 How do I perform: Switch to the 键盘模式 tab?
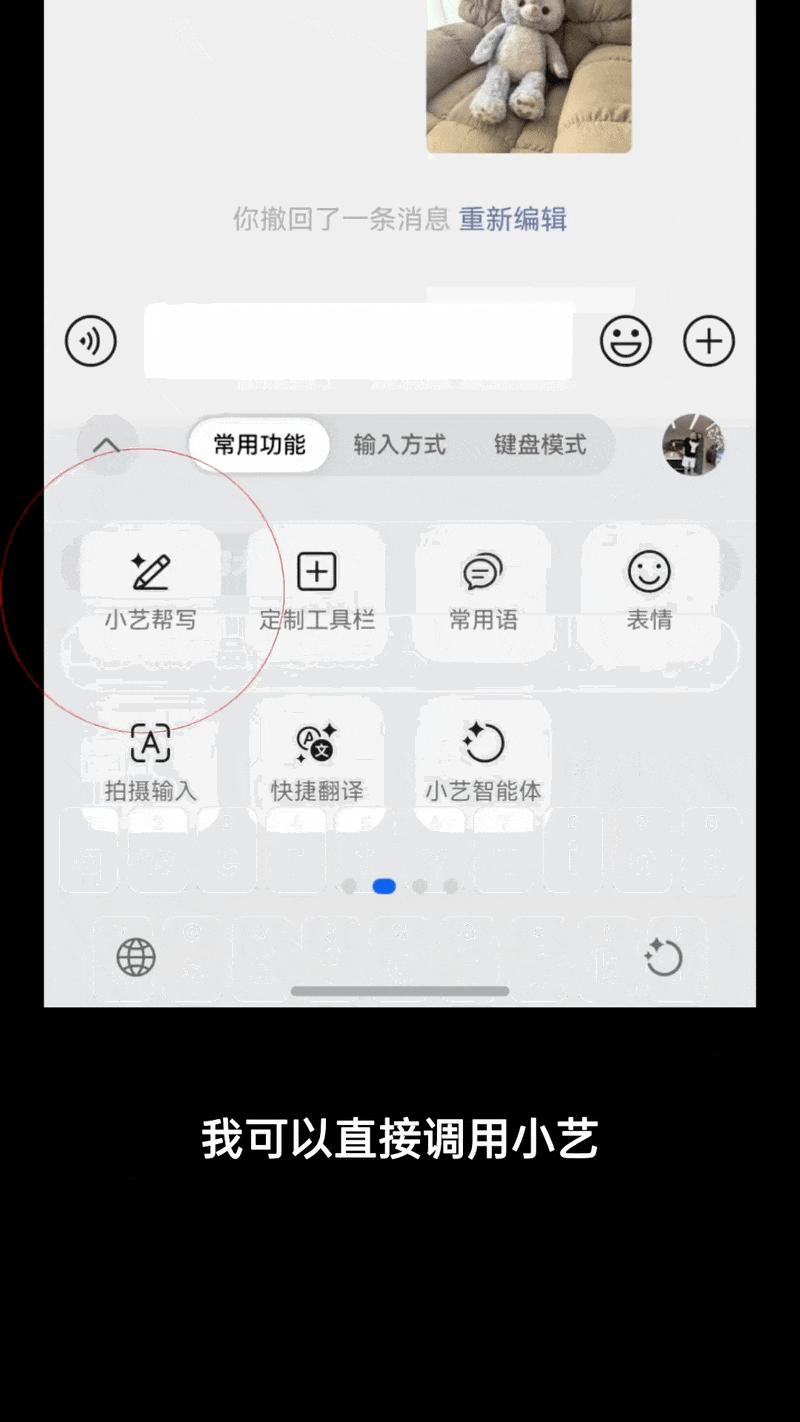[540, 445]
